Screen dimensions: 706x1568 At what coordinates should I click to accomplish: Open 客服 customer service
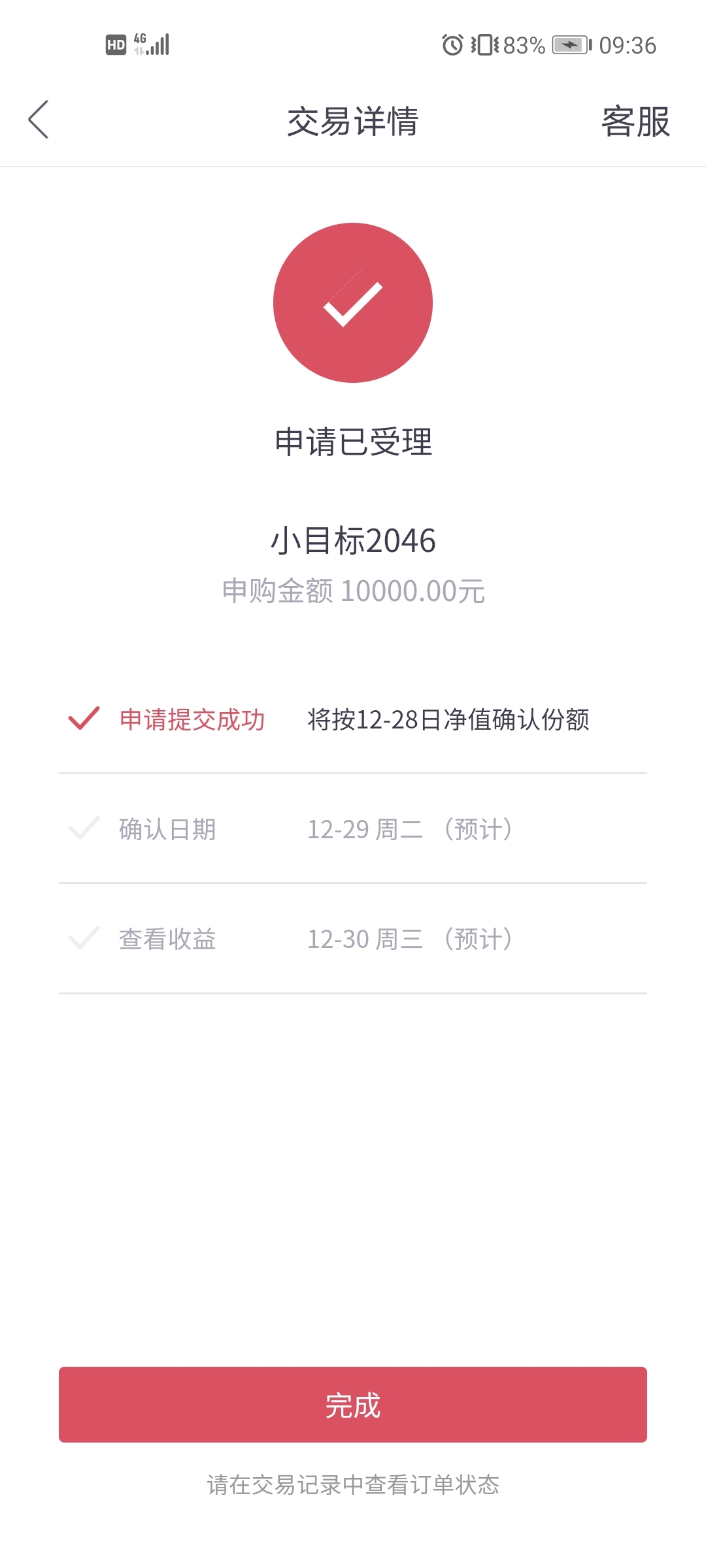pos(635,122)
